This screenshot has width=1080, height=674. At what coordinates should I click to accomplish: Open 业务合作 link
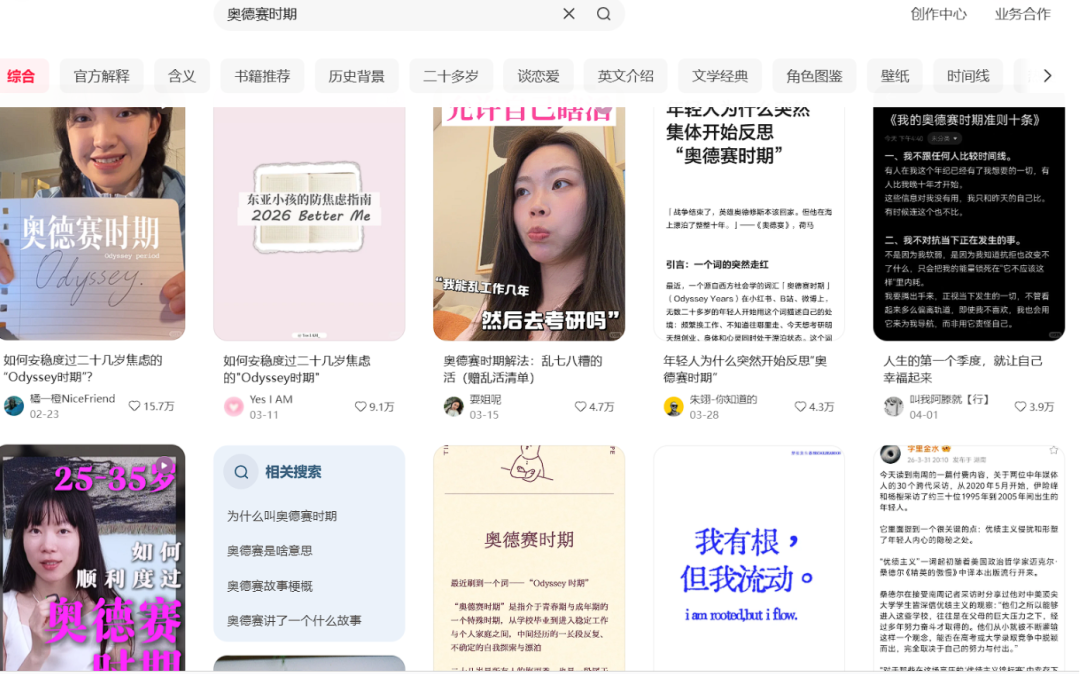pos(1022,14)
